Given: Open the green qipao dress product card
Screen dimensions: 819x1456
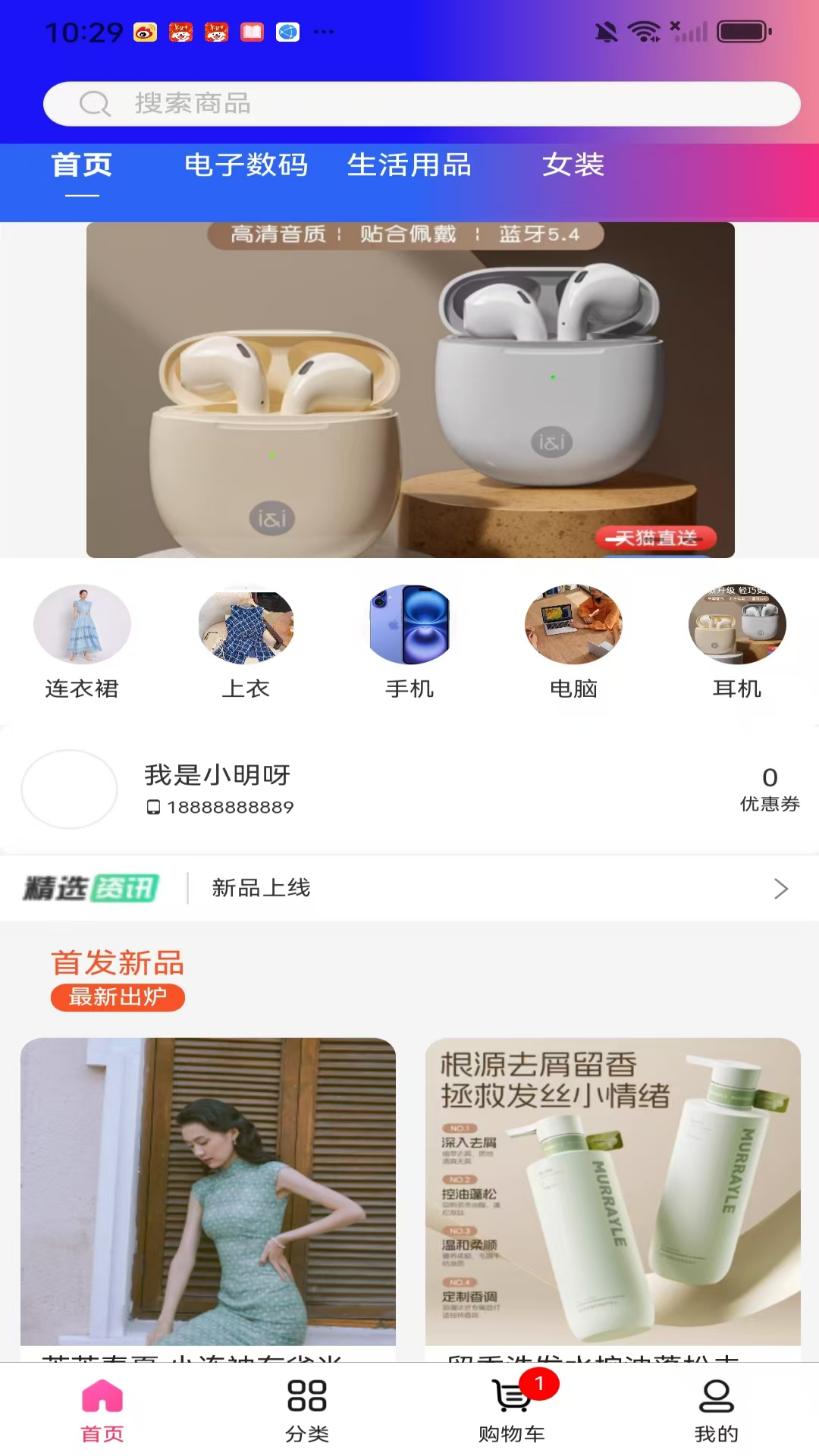Looking at the screenshot, I should coord(208,1199).
